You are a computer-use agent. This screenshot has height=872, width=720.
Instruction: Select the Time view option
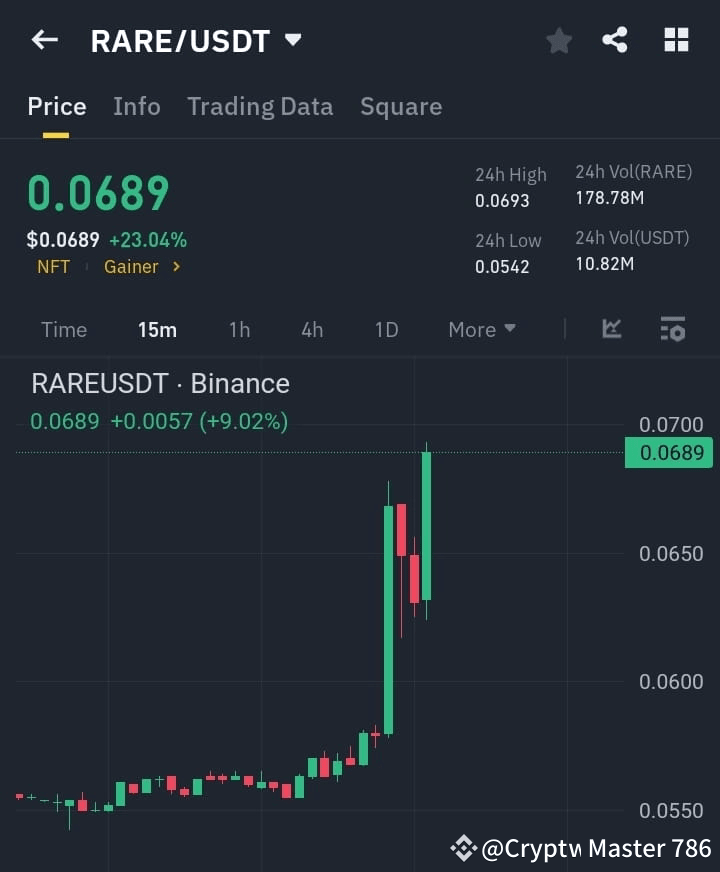click(x=63, y=329)
